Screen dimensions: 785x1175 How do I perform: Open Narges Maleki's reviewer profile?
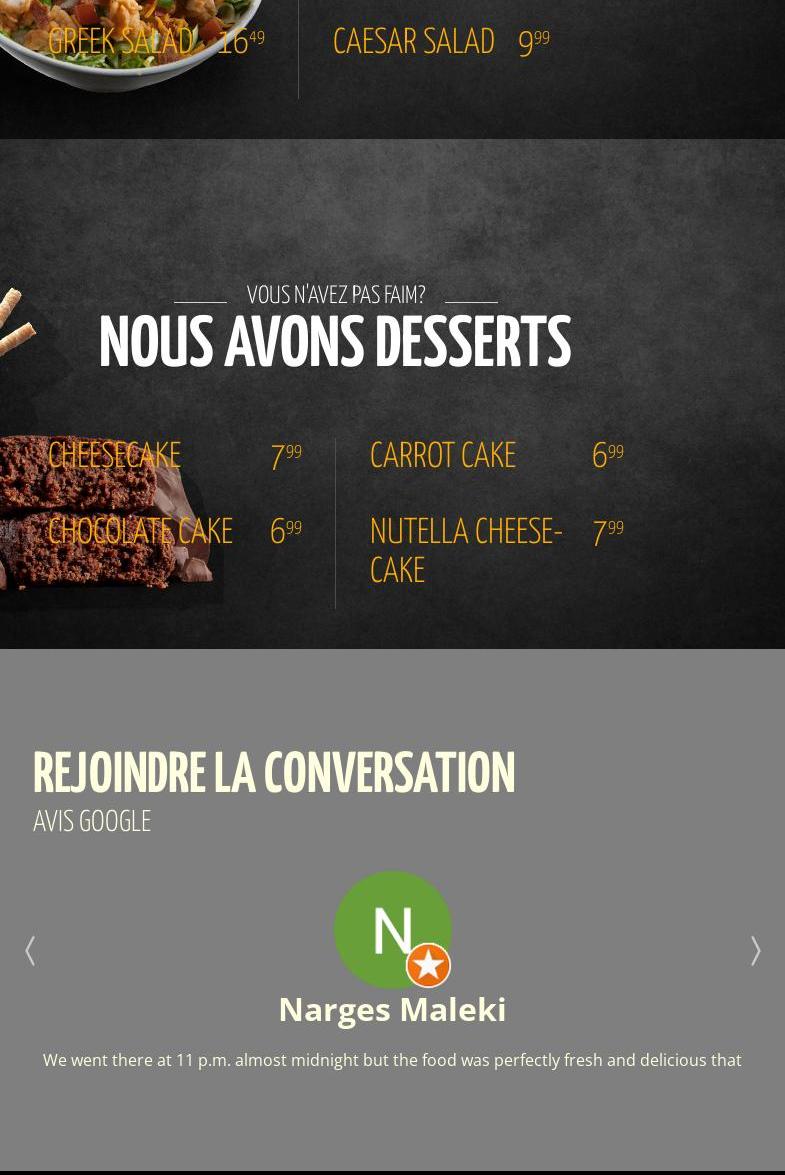[392, 1009]
